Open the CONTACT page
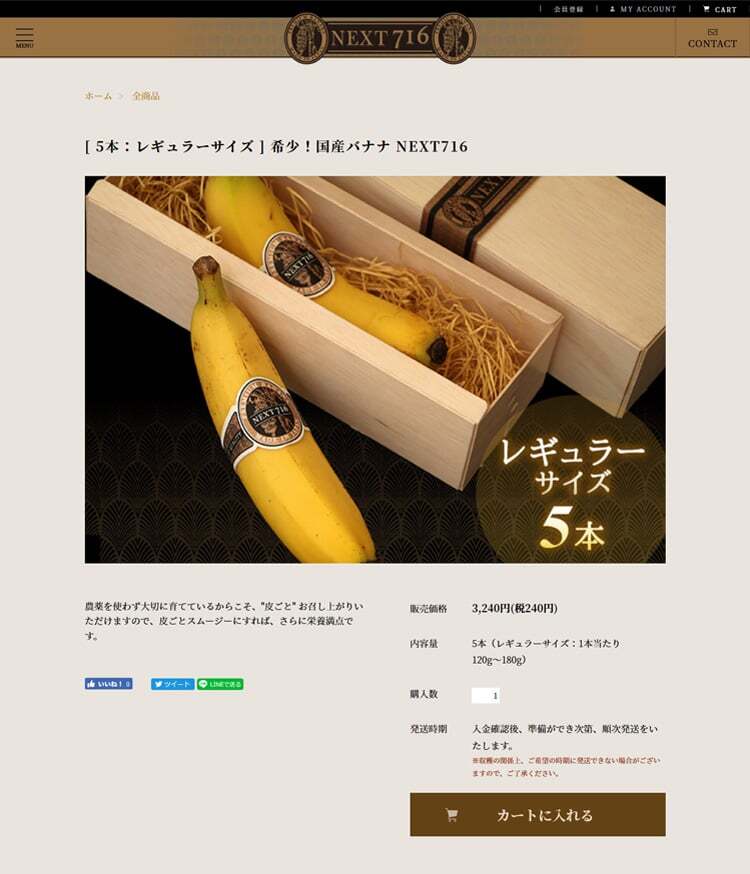 (712, 38)
